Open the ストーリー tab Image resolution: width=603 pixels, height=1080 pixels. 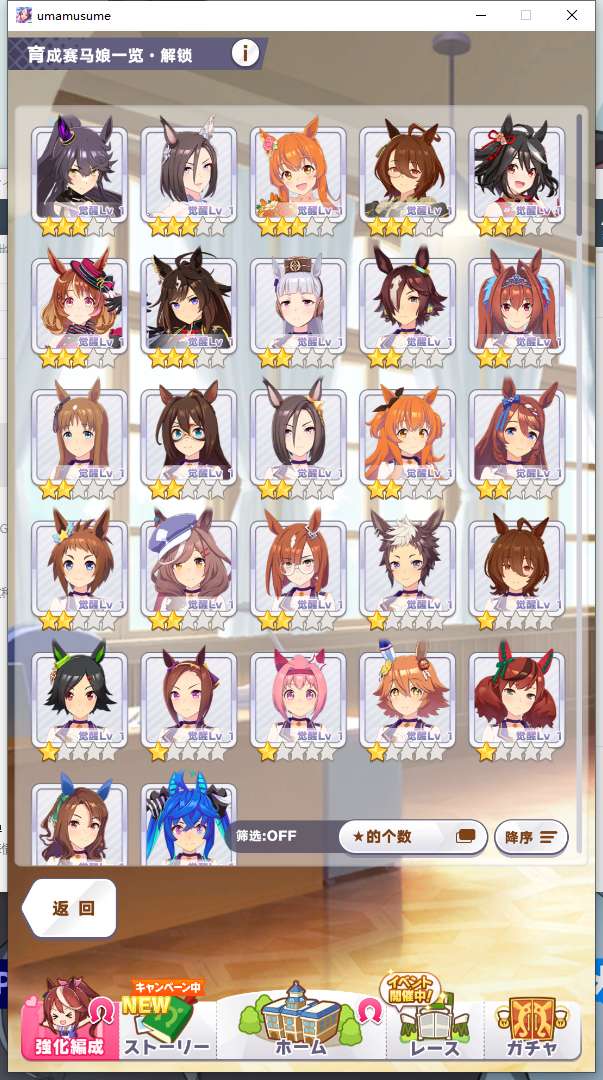167,1020
